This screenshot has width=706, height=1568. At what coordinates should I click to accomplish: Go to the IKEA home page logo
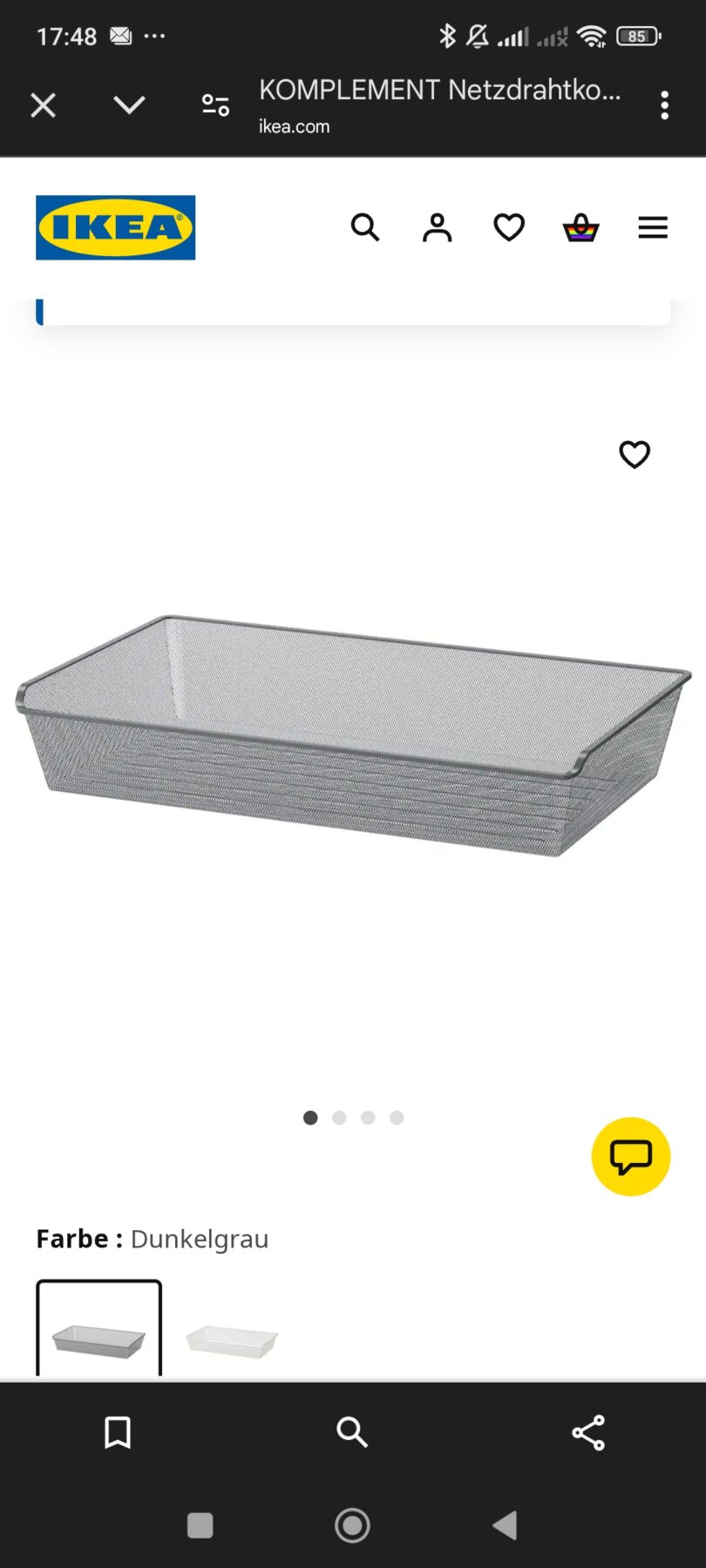(x=115, y=227)
